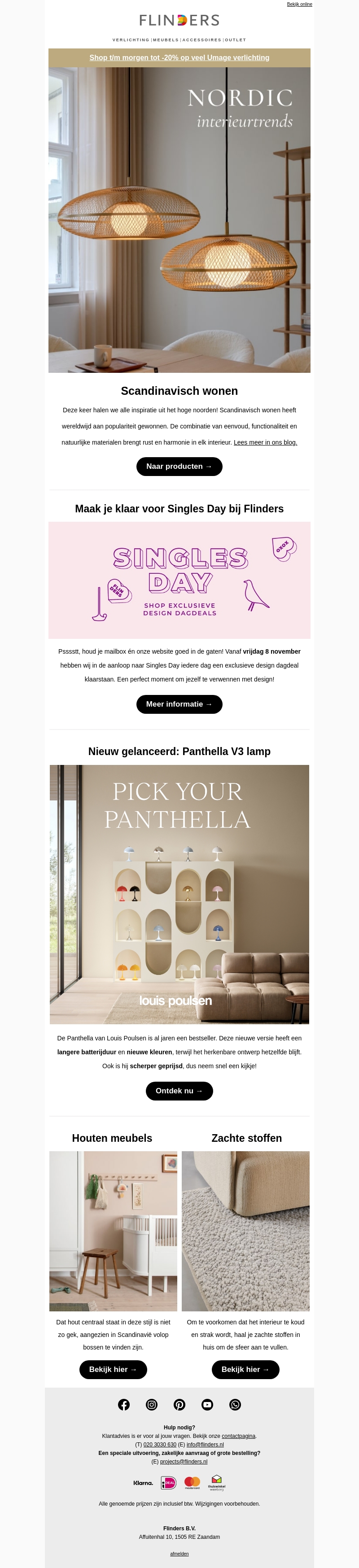Browse the Accessoires category
This screenshot has width=359, height=1568.
coord(201,40)
